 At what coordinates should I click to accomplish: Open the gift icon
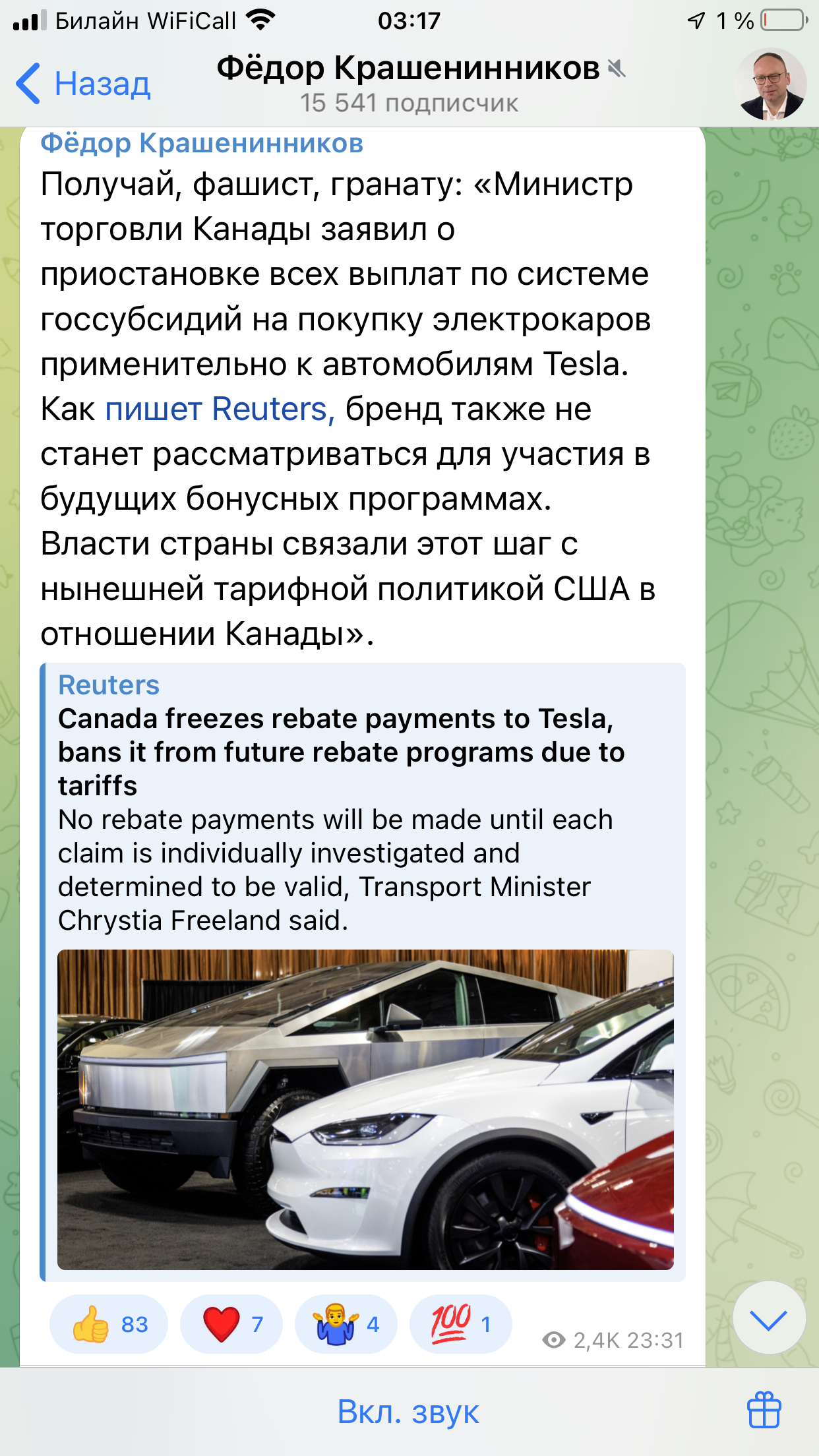click(x=764, y=1410)
